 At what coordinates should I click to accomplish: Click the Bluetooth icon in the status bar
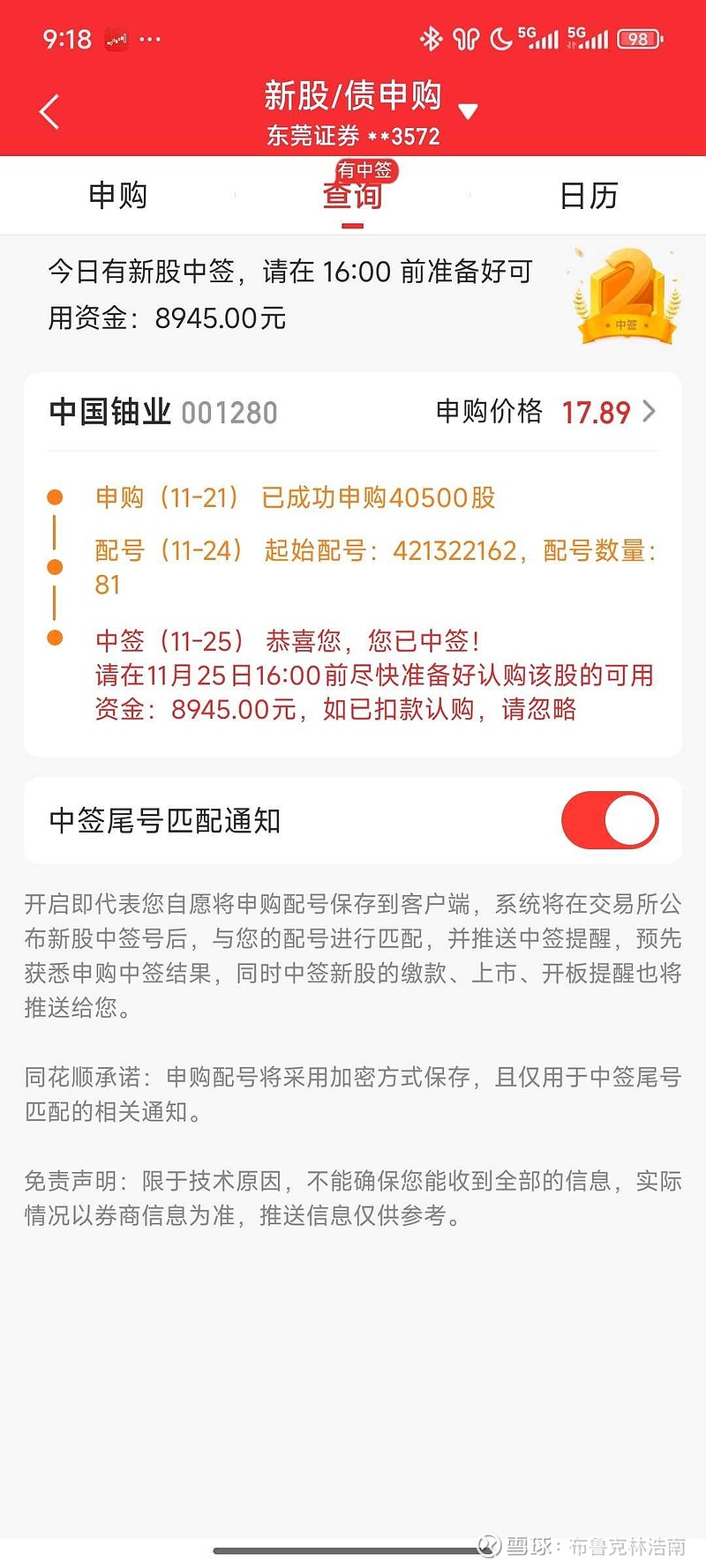[x=432, y=39]
